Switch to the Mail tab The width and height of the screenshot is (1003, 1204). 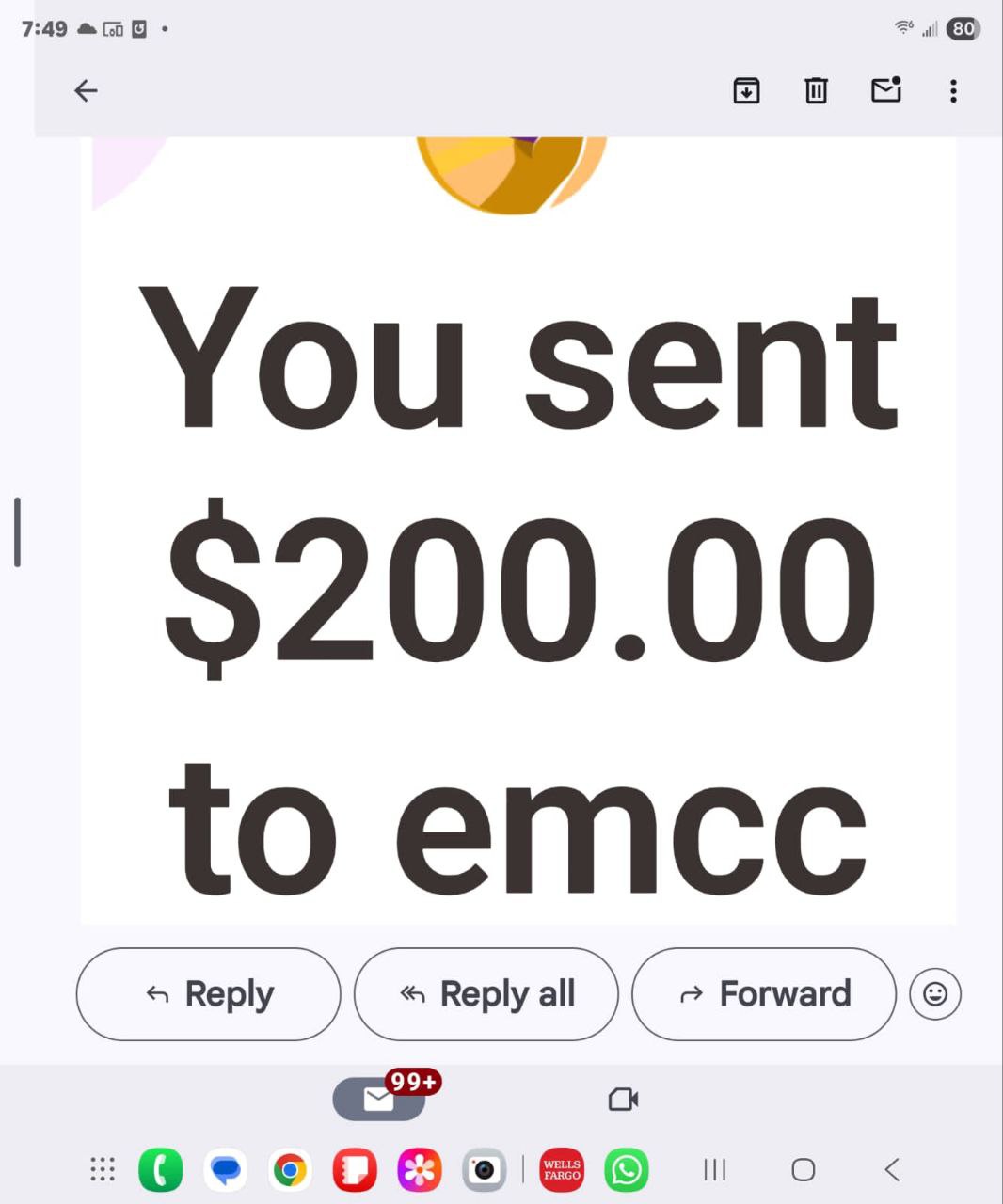coord(379,1099)
